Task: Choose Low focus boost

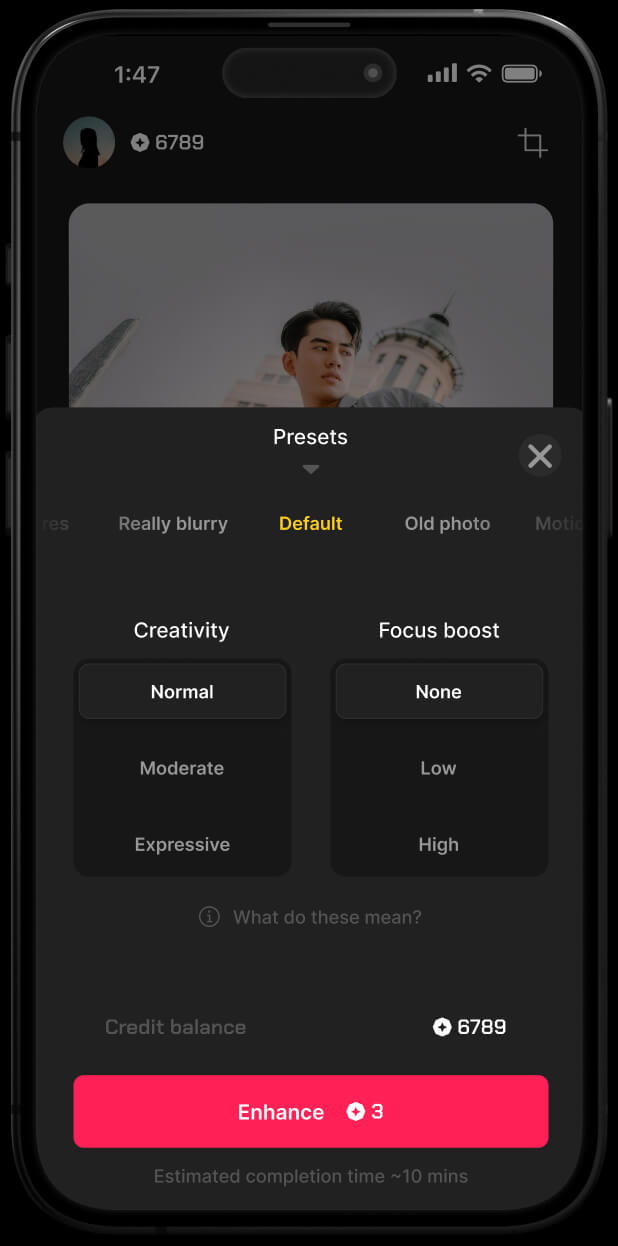Action: (438, 768)
